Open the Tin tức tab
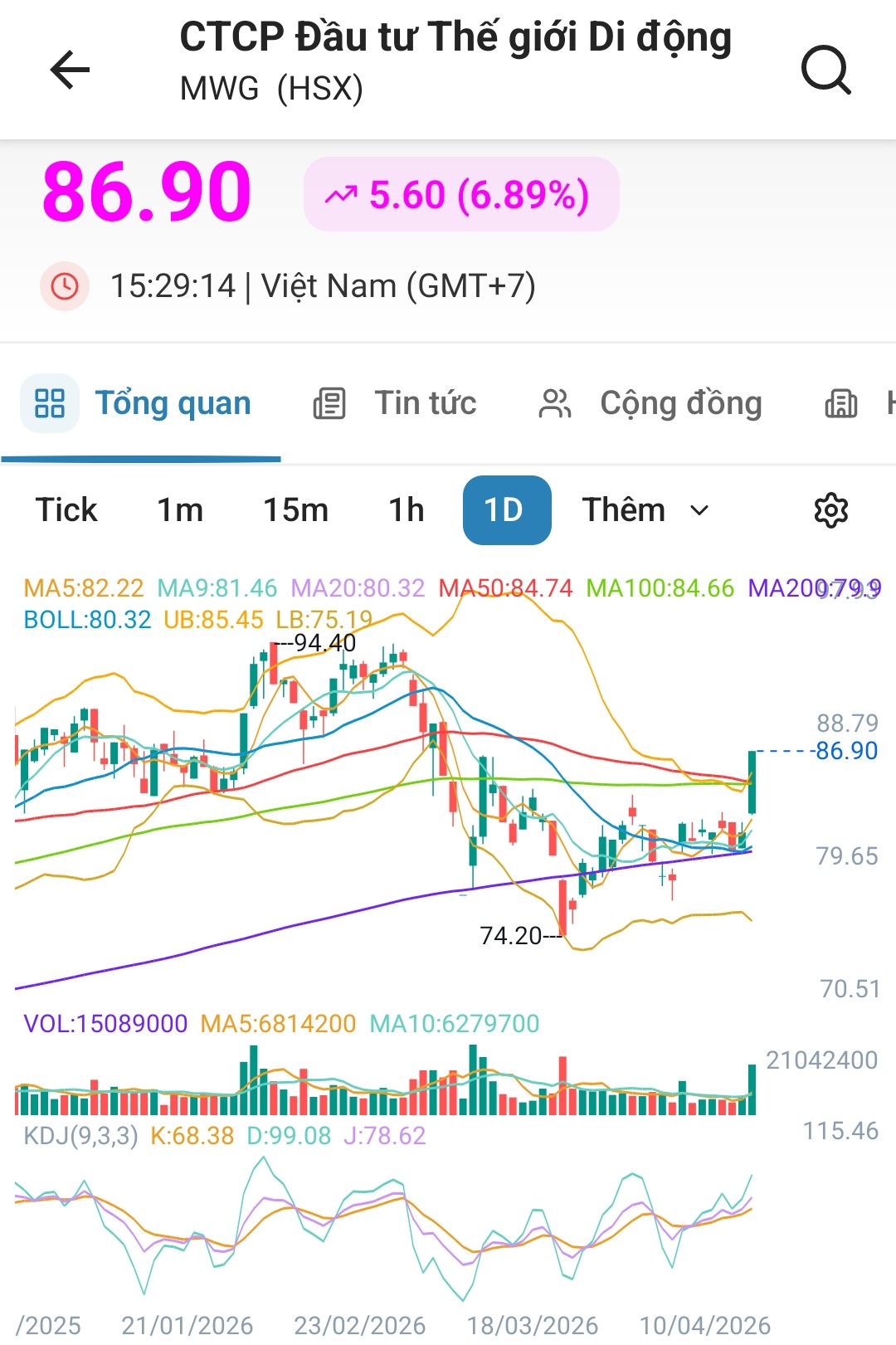 click(x=396, y=404)
